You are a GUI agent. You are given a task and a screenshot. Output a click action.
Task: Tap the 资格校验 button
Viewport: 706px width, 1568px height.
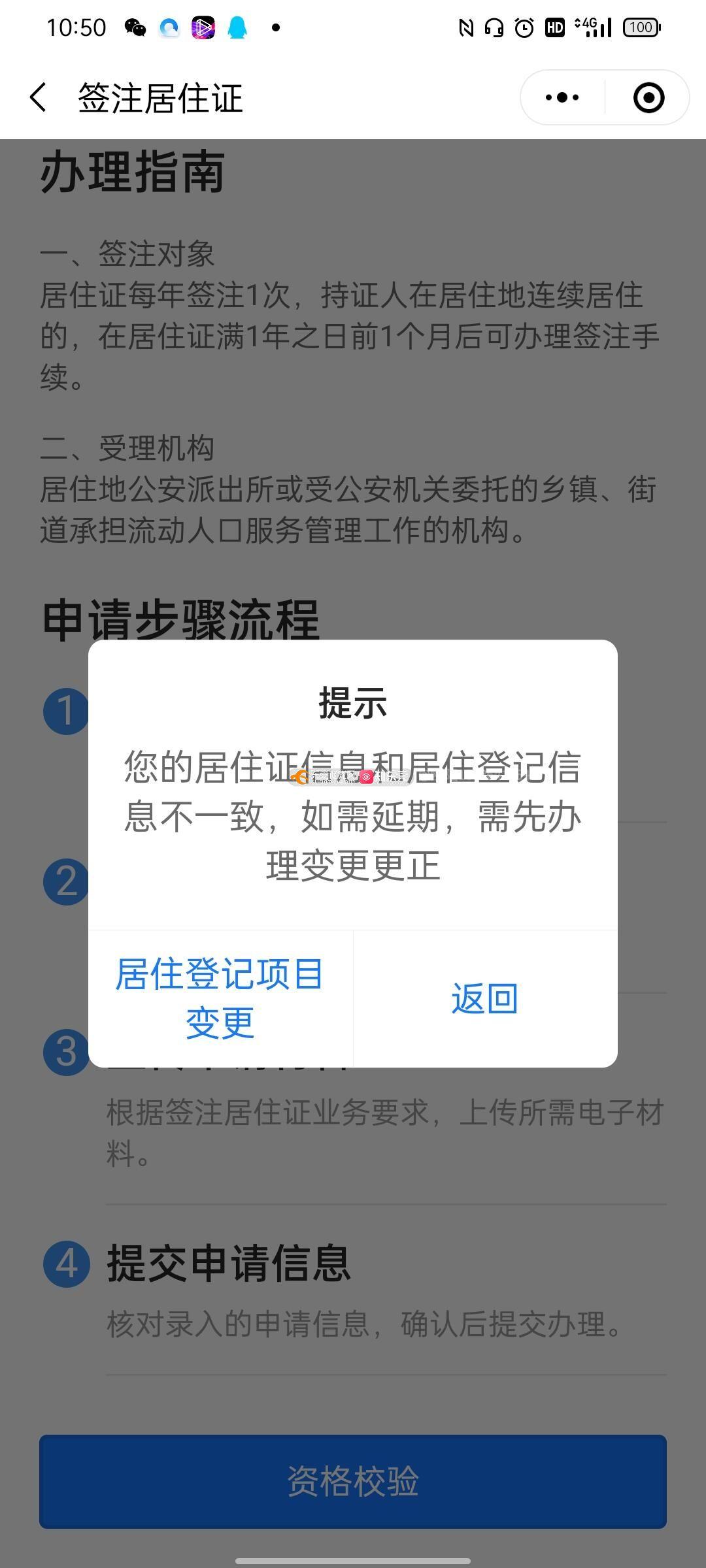[353, 1481]
